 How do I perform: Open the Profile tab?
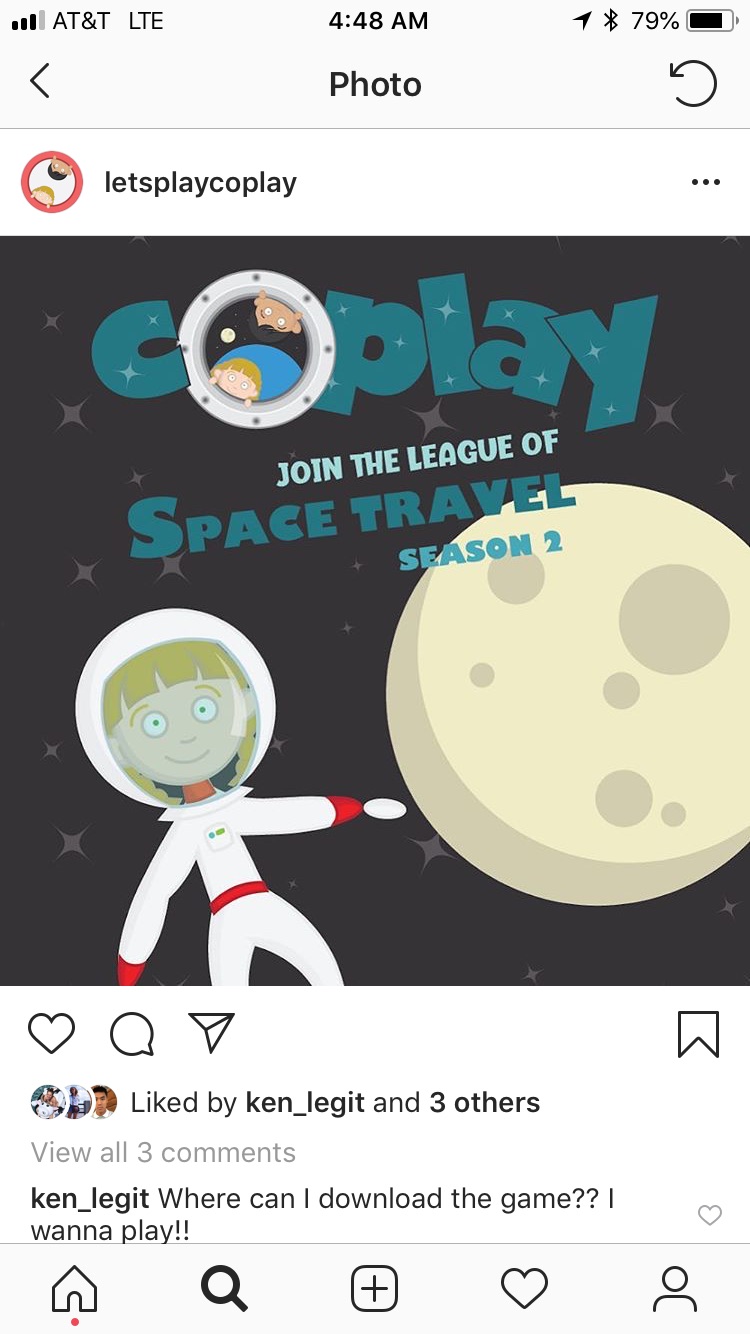[x=674, y=1288]
